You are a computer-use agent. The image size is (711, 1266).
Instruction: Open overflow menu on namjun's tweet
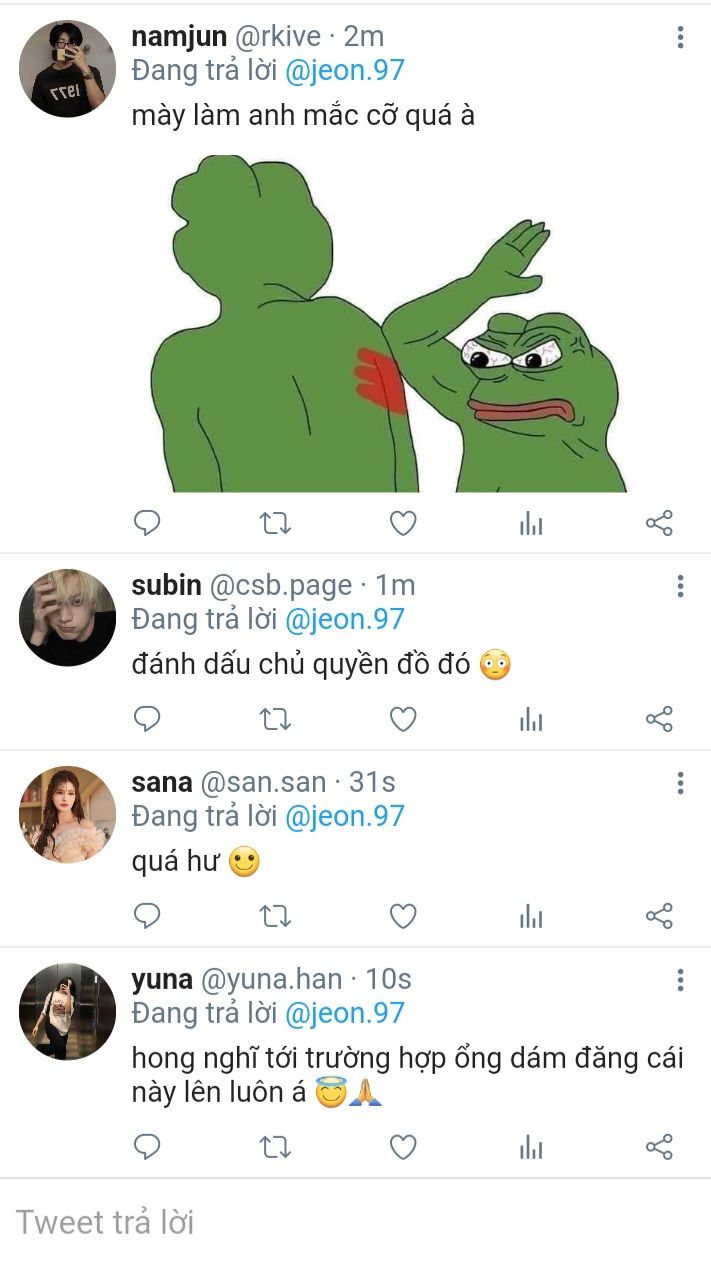pyautogui.click(x=680, y=38)
